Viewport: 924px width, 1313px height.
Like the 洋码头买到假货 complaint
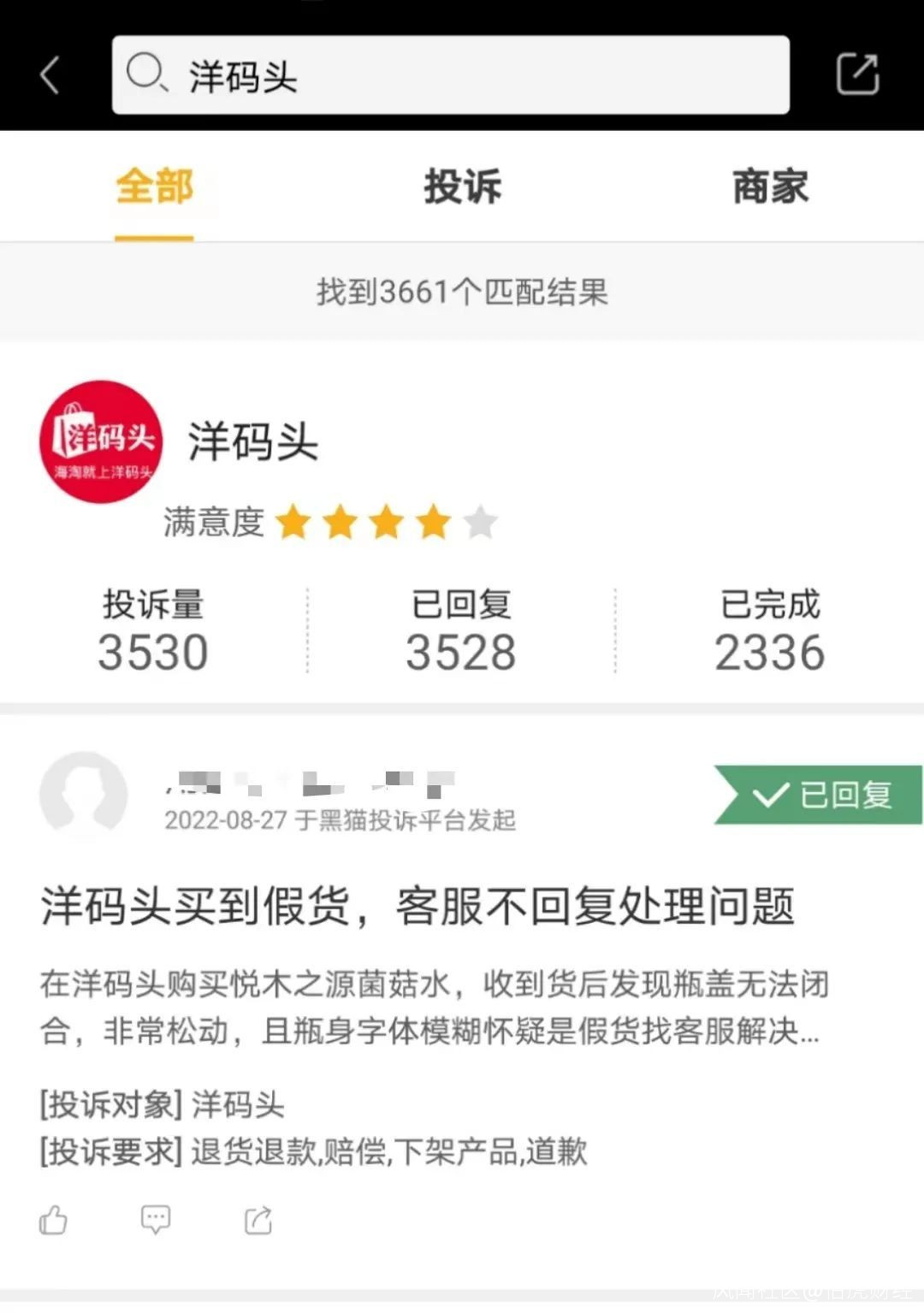pyautogui.click(x=53, y=1220)
